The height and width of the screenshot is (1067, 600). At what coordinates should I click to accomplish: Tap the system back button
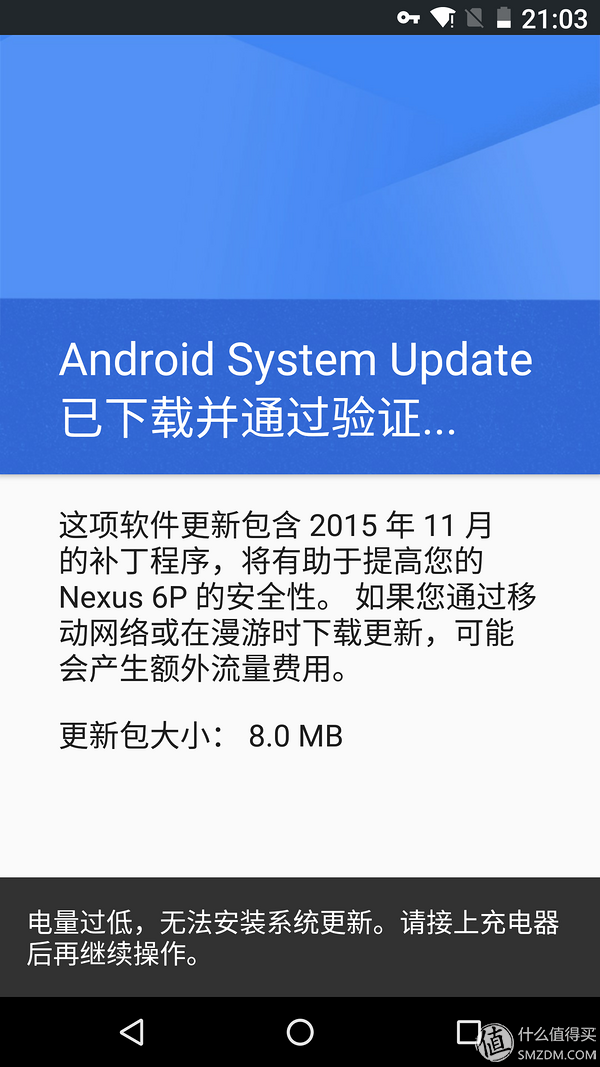click(x=131, y=1032)
